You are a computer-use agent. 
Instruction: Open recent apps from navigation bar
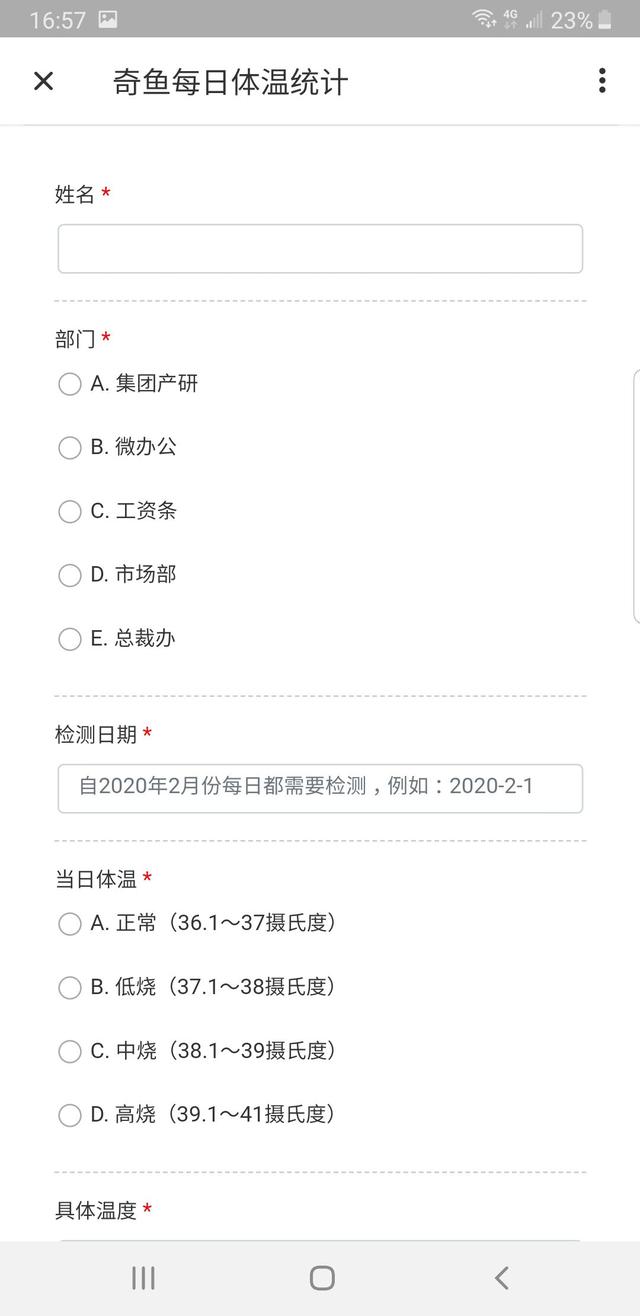pyautogui.click(x=143, y=1277)
